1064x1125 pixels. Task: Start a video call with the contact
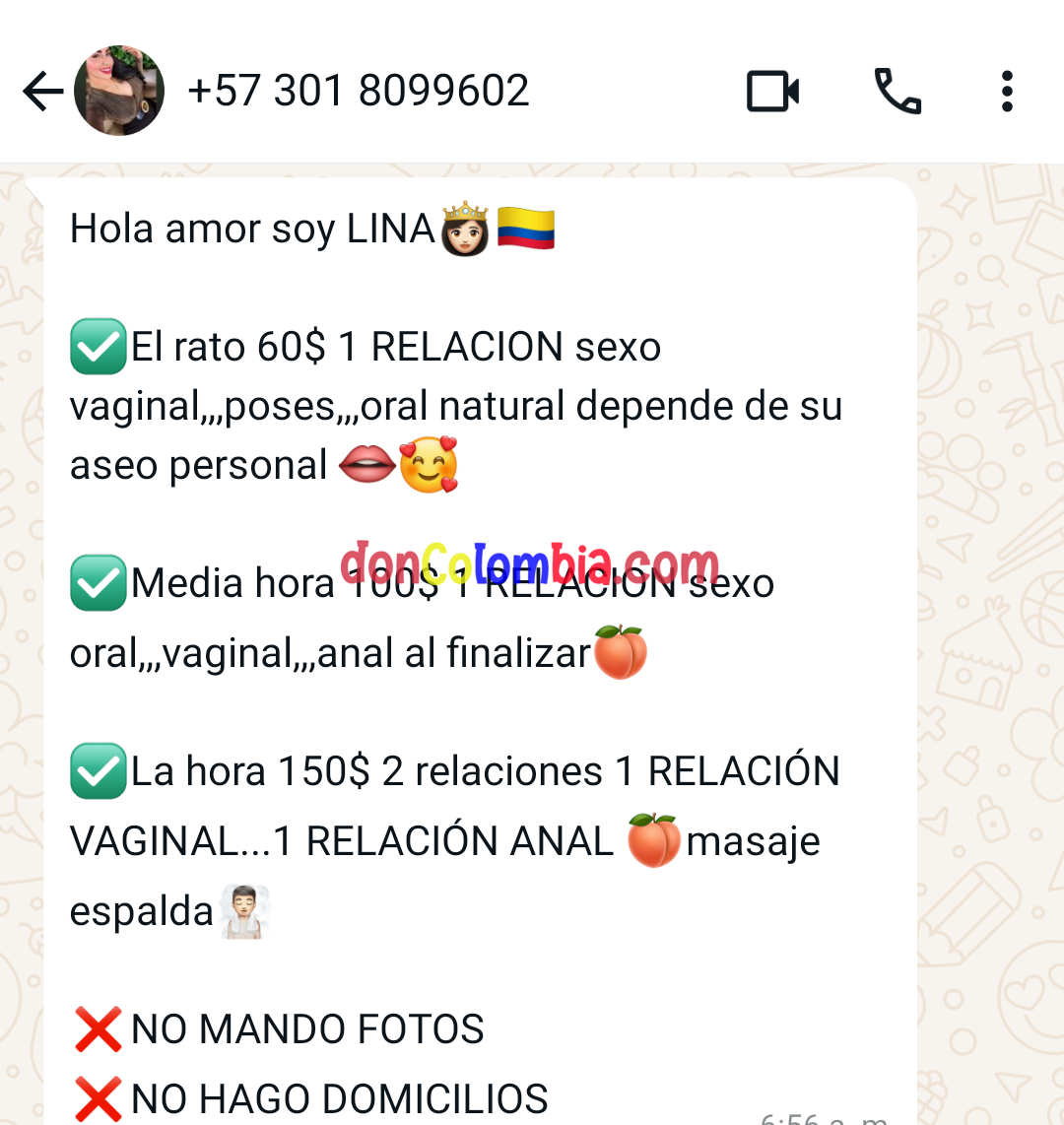click(x=772, y=90)
